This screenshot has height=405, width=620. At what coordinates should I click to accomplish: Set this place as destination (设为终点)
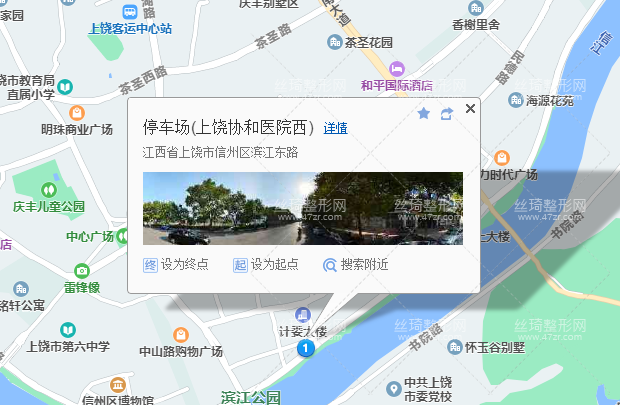tap(176, 265)
